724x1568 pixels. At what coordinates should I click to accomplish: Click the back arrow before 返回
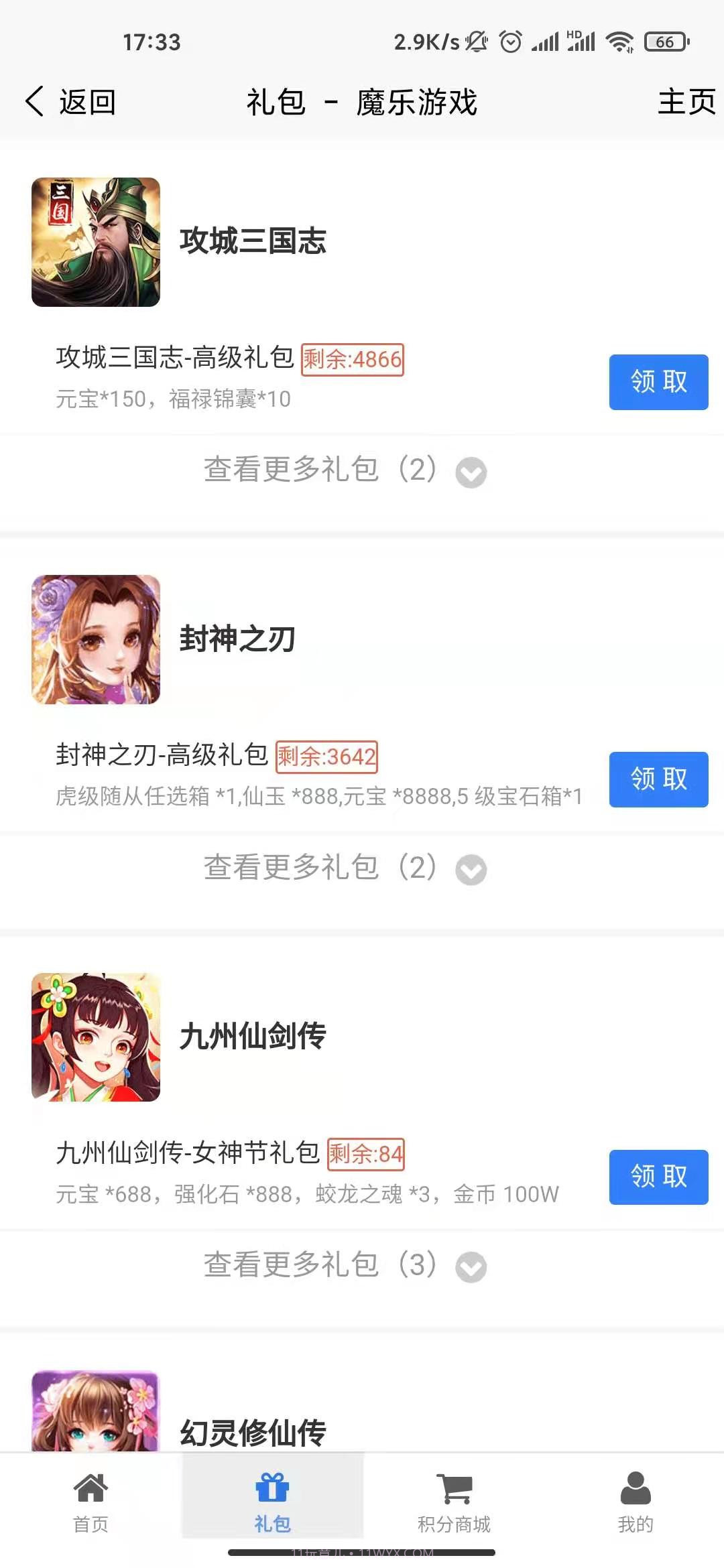pos(35,102)
